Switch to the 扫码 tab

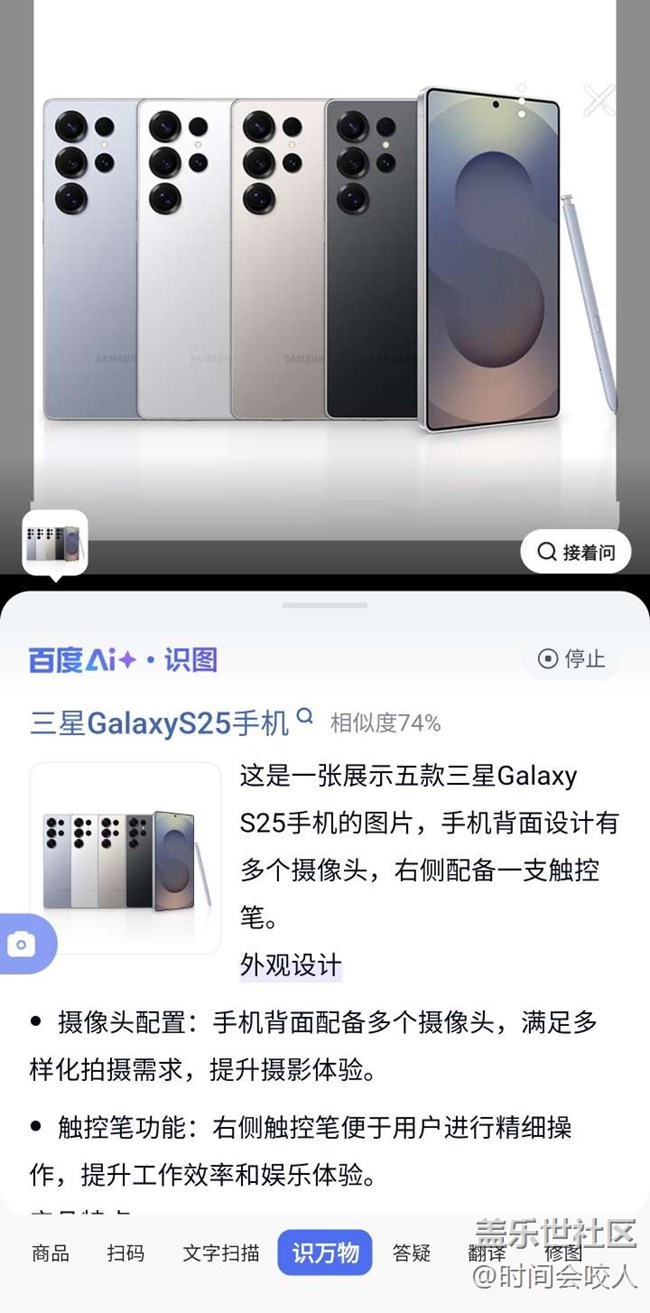pos(126,1253)
